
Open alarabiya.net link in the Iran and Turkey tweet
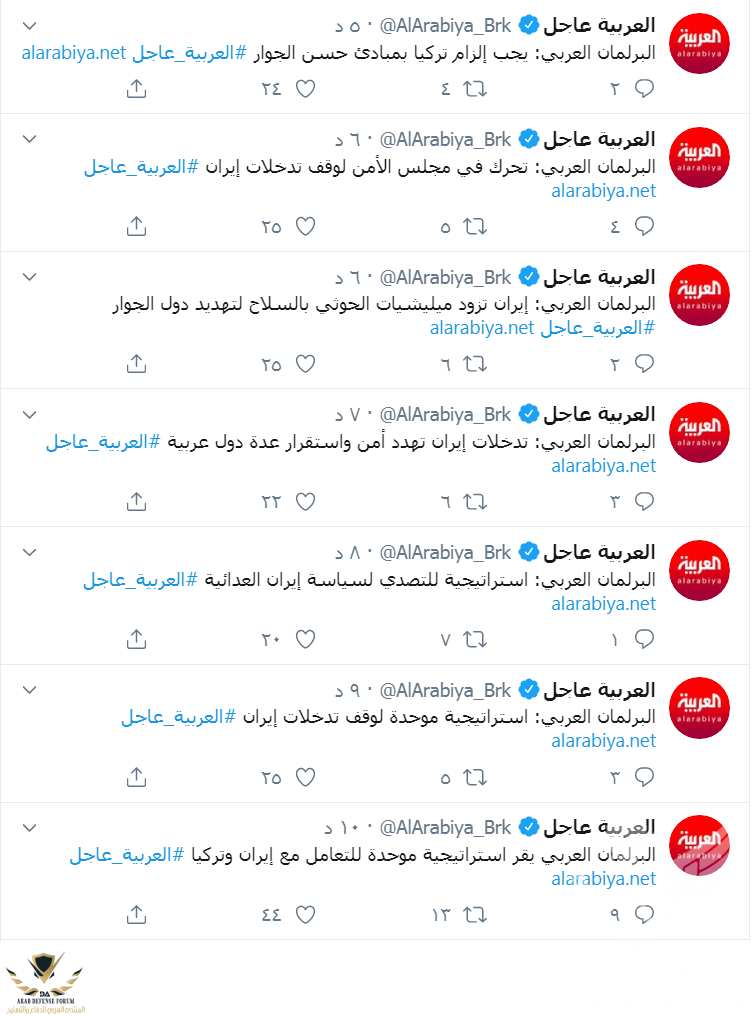(603, 879)
